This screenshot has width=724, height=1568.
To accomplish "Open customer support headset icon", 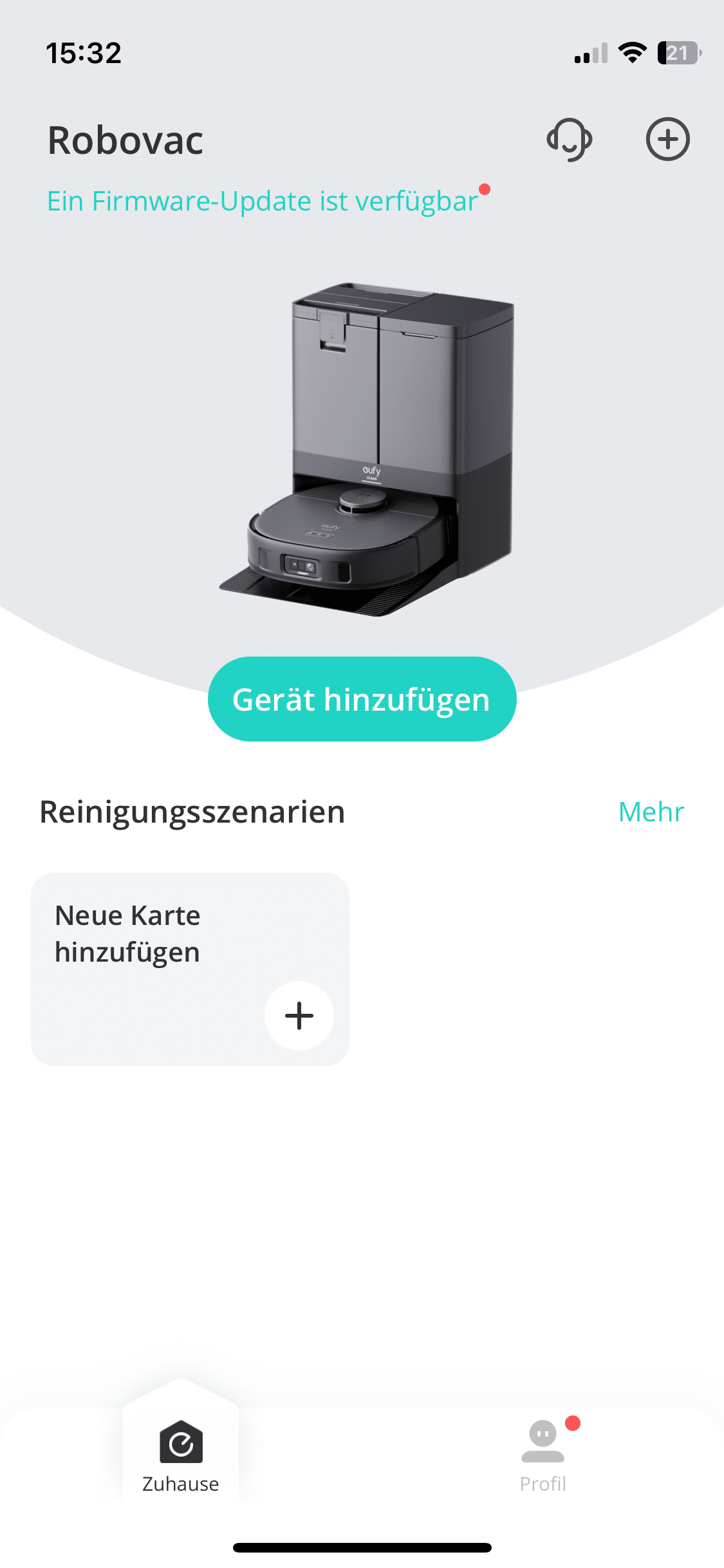I will pyautogui.click(x=569, y=140).
